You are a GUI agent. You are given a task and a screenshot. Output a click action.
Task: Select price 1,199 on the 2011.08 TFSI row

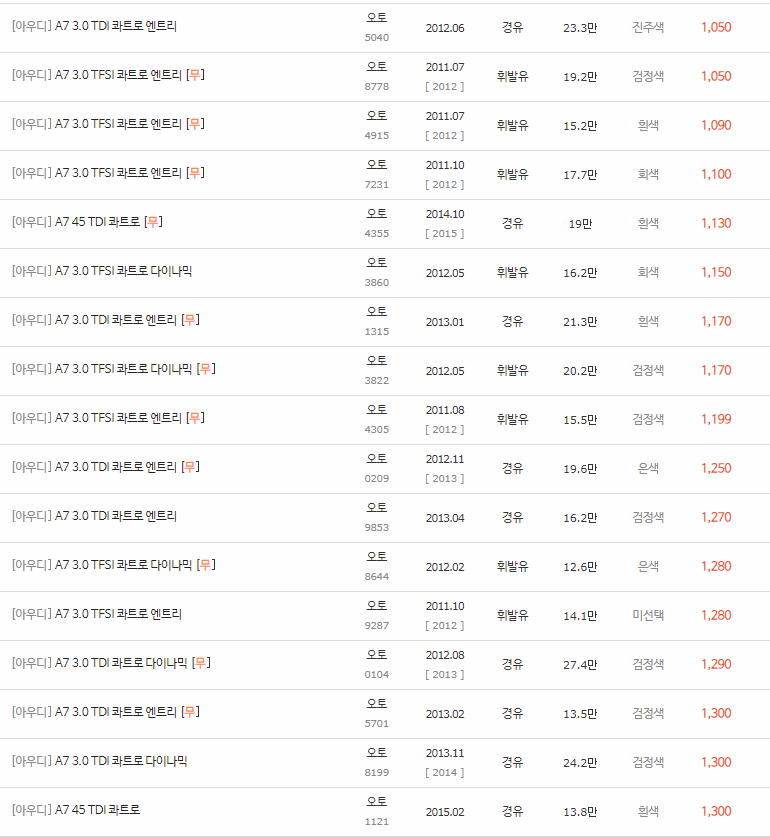tap(717, 418)
